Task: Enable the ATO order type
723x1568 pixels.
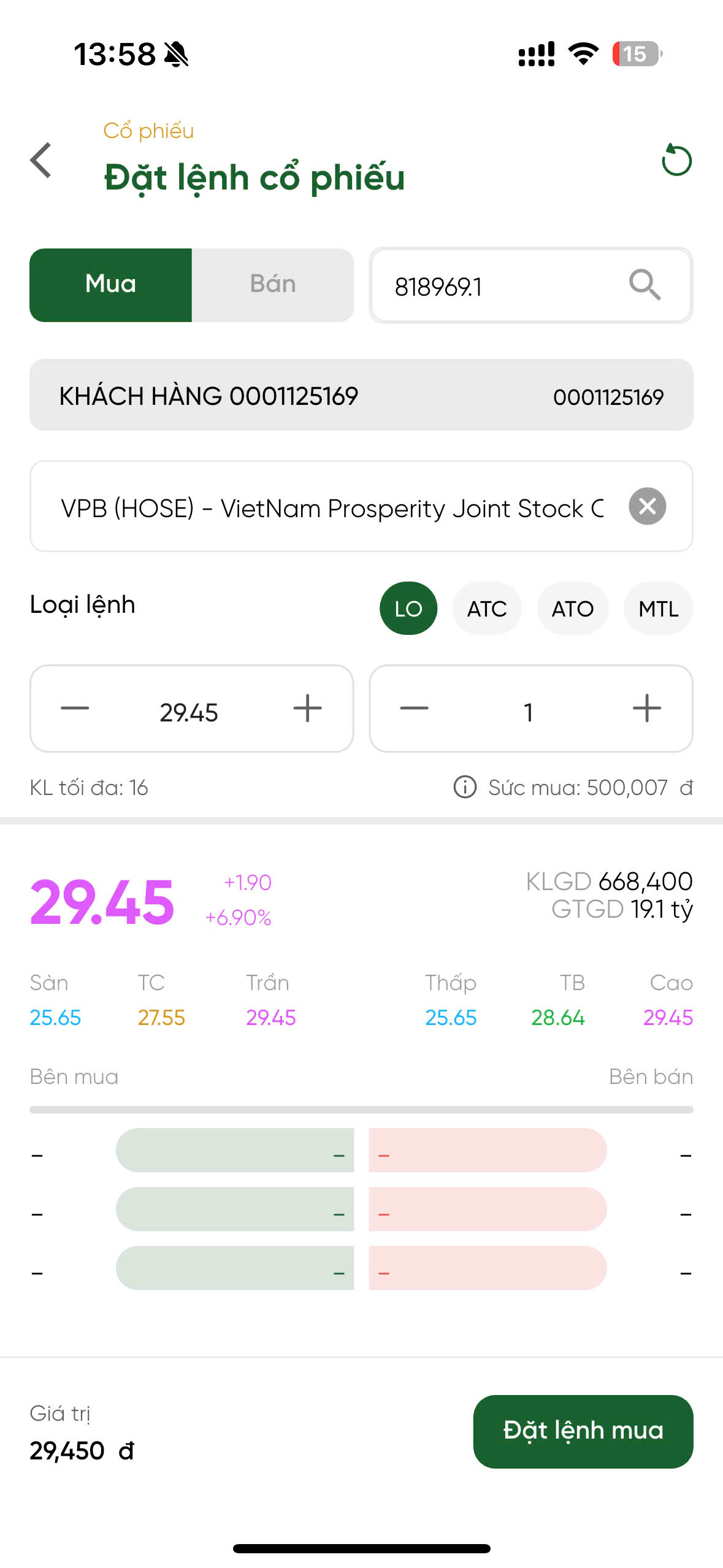Action: 573,608
